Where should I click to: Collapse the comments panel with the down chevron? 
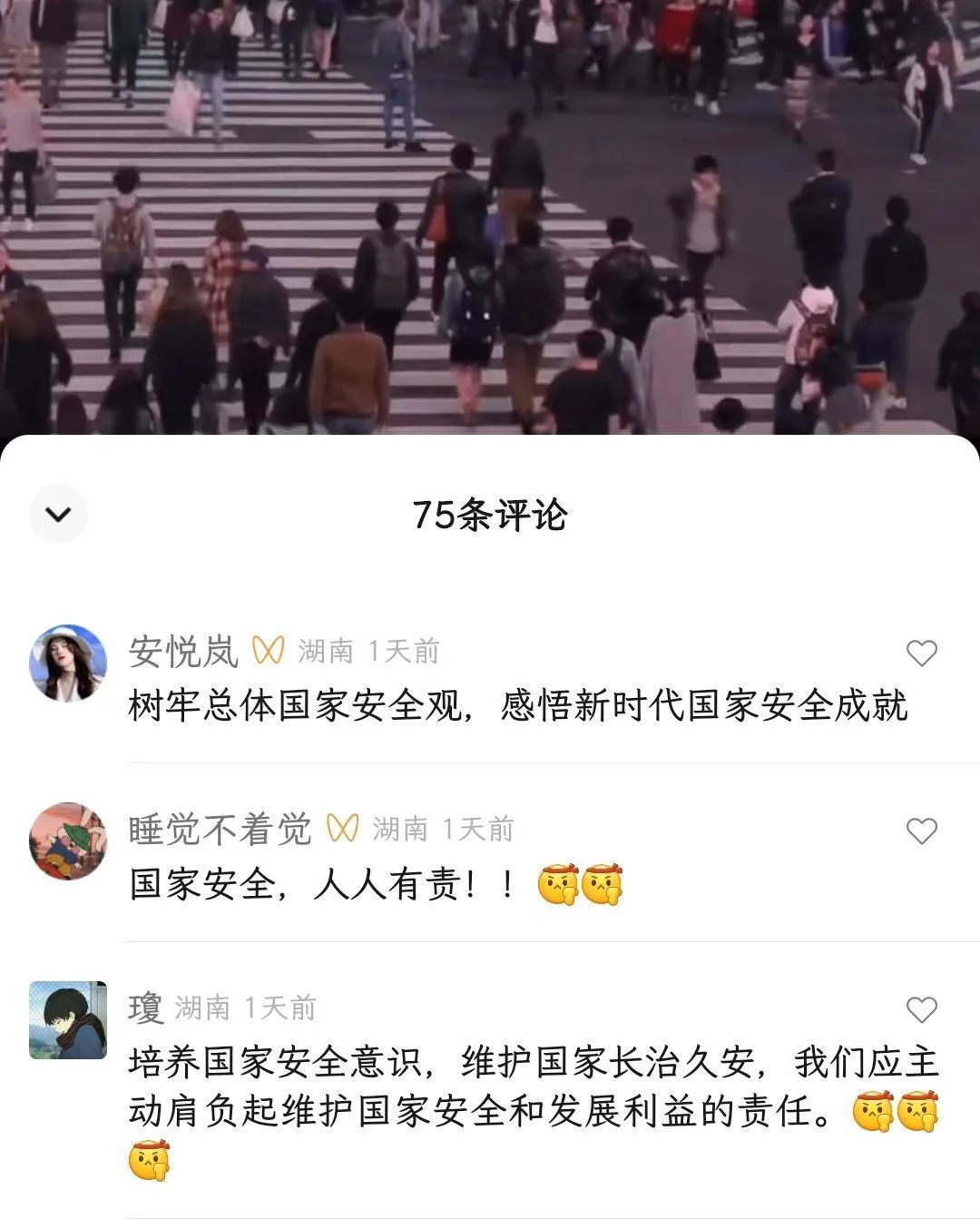[x=58, y=515]
